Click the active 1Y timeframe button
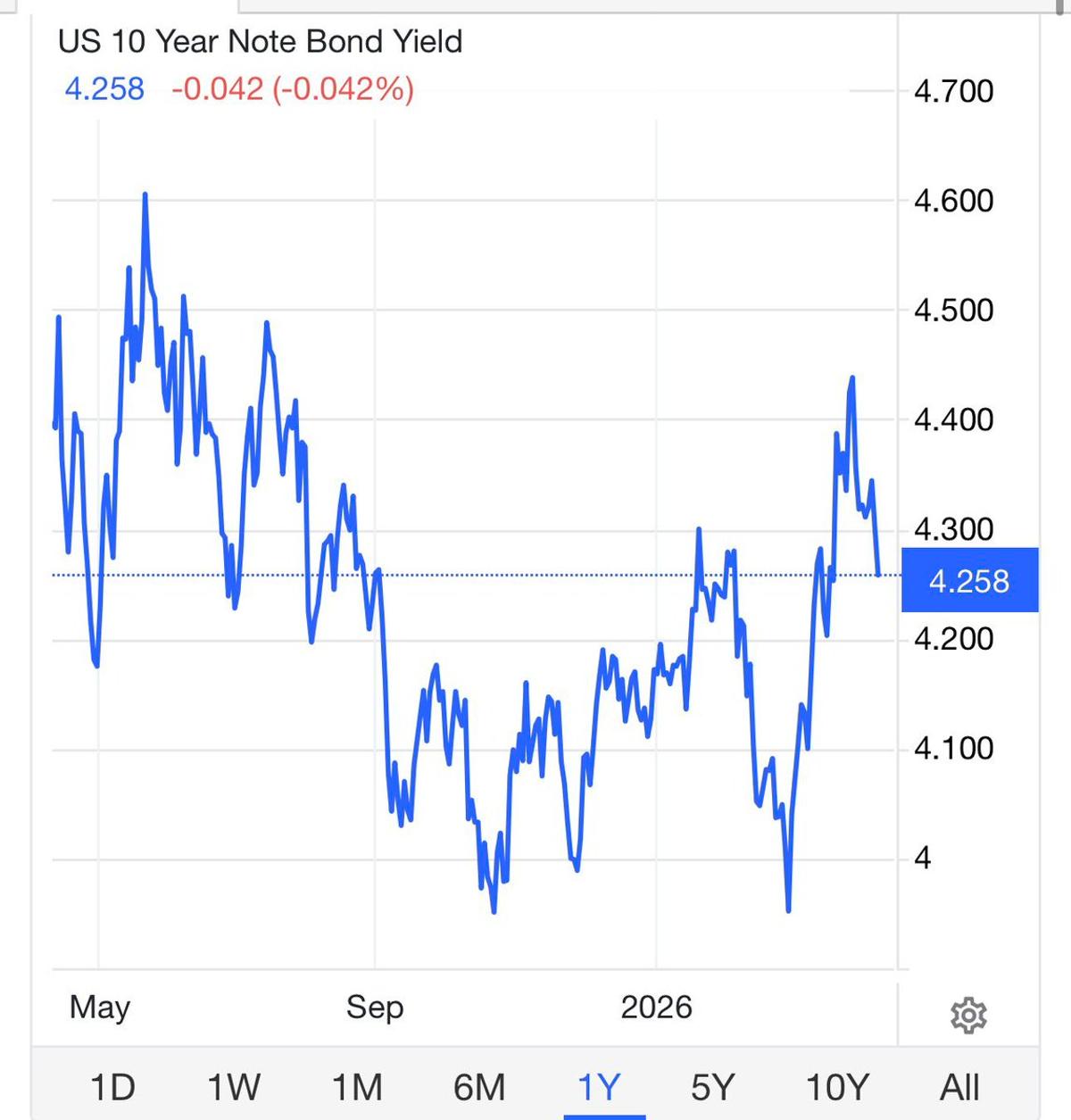The width and height of the screenshot is (1071, 1120). click(x=600, y=1087)
